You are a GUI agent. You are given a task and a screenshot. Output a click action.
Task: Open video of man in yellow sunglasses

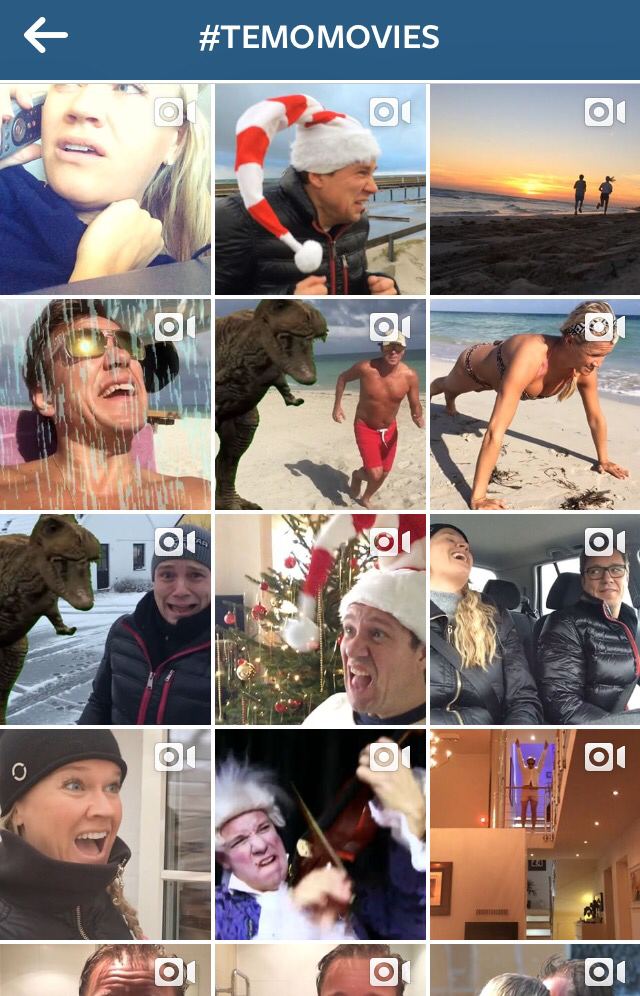click(105, 404)
